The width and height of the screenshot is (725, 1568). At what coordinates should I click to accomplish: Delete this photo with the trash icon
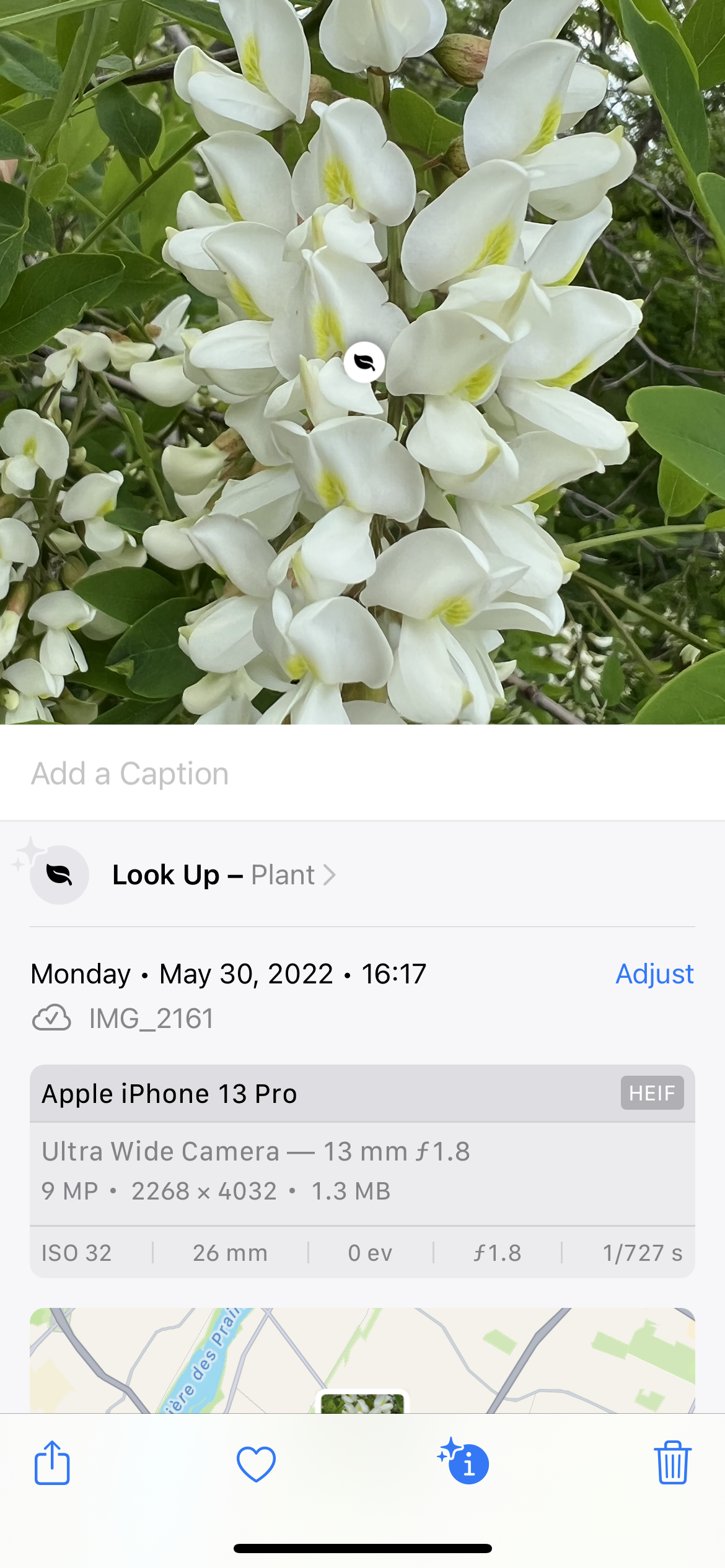[x=672, y=1463]
